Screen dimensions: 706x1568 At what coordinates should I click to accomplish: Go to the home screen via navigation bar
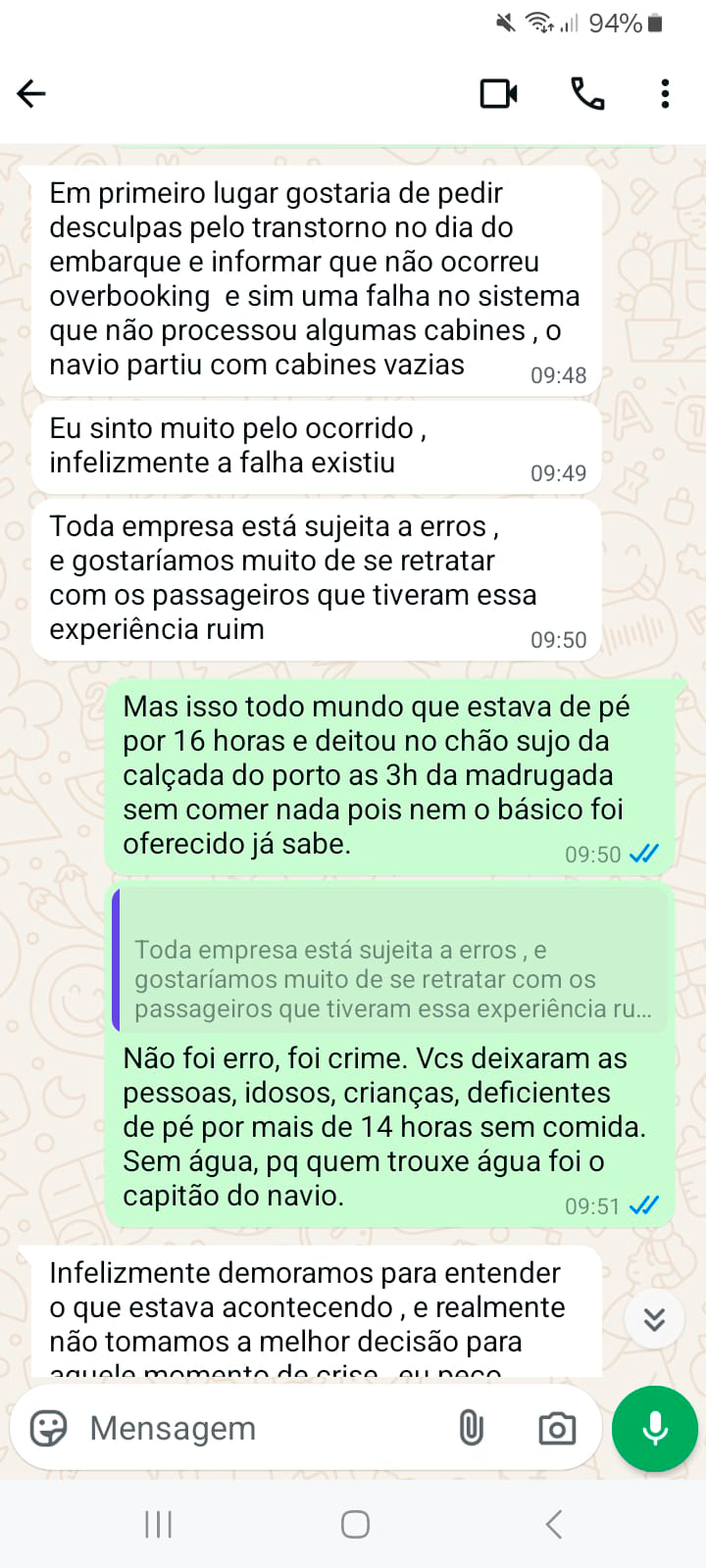click(x=355, y=1524)
